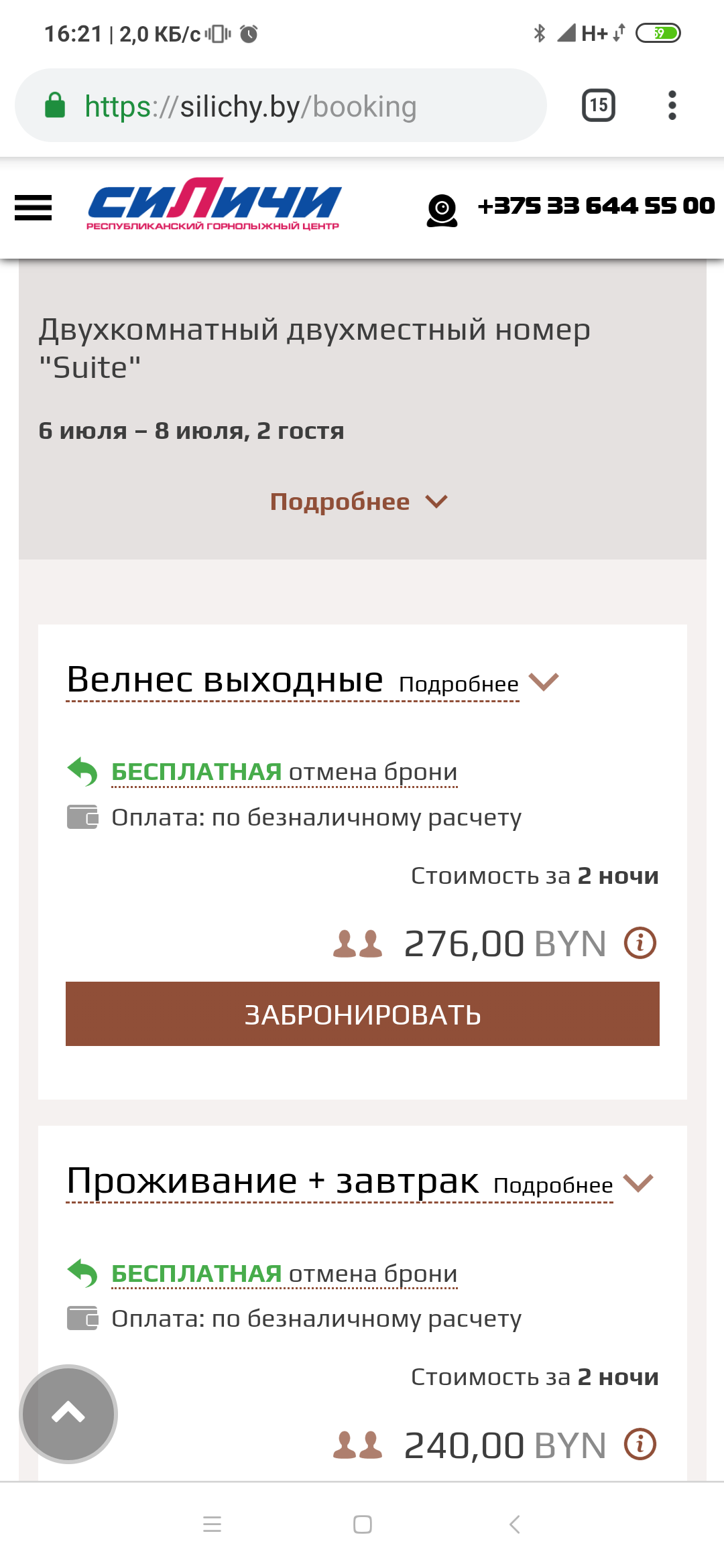The width and height of the screenshot is (724, 1568).
Task: Open the browser overflow menu
Action: pyautogui.click(x=672, y=105)
